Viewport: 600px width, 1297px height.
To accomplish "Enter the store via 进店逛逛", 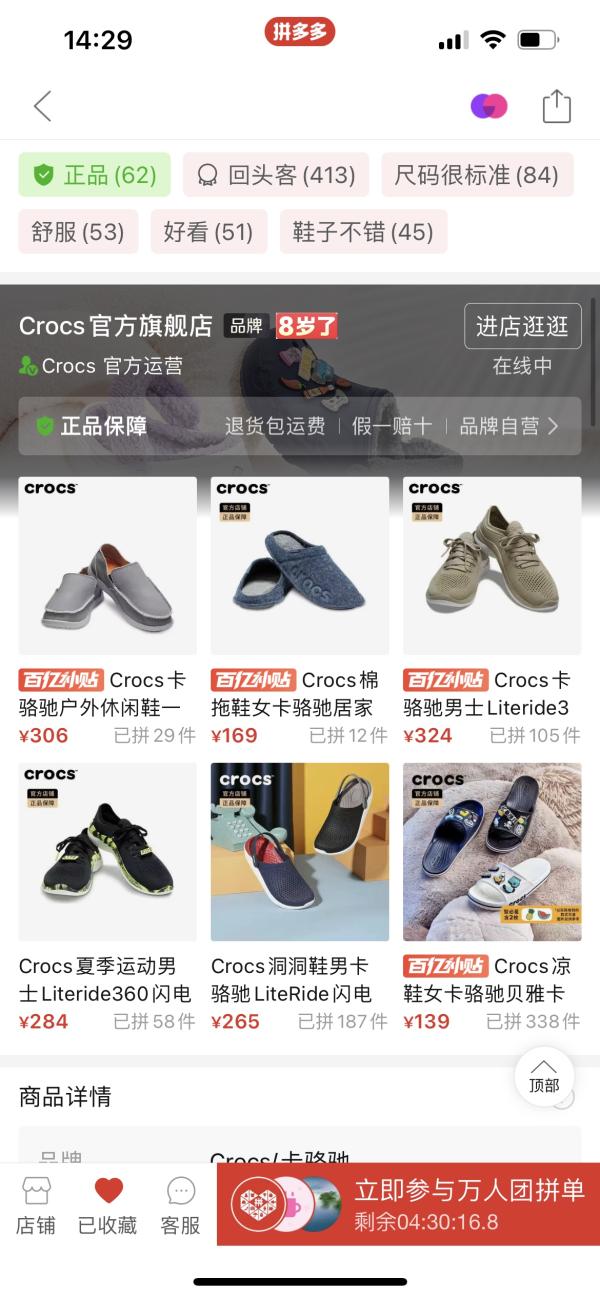I will click(522, 326).
